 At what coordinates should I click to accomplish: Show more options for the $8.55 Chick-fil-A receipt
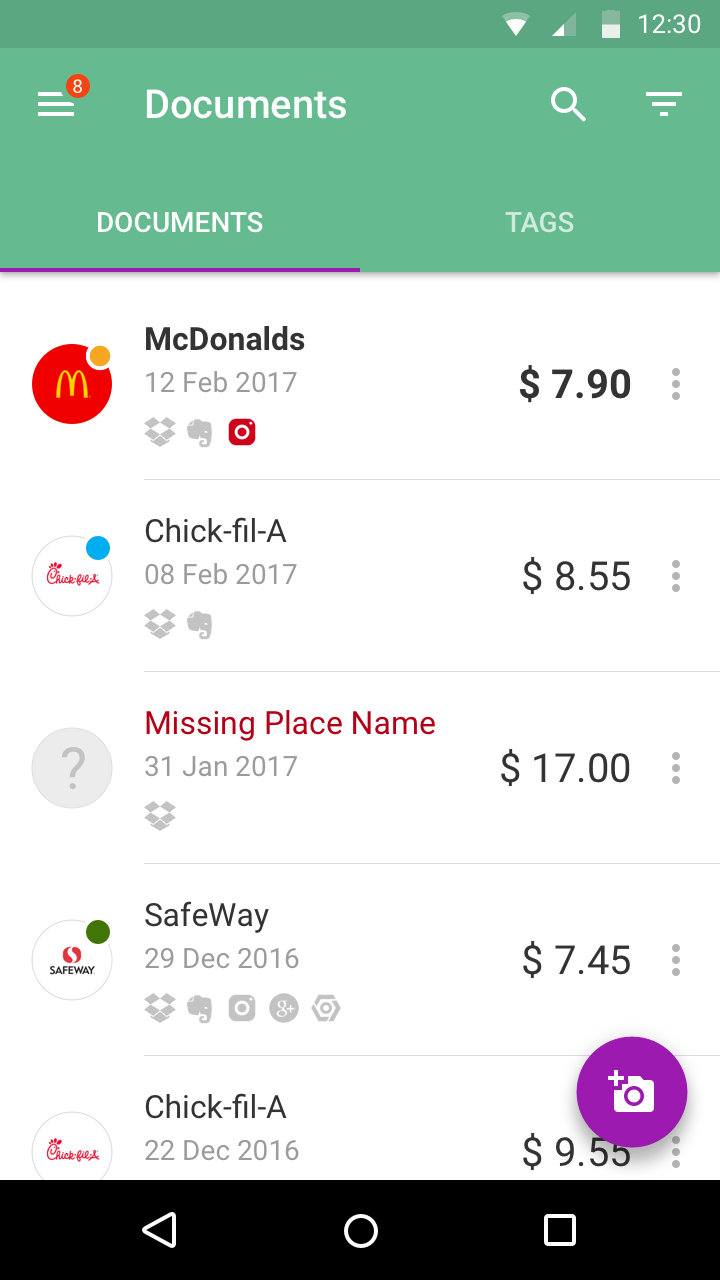pyautogui.click(x=676, y=576)
